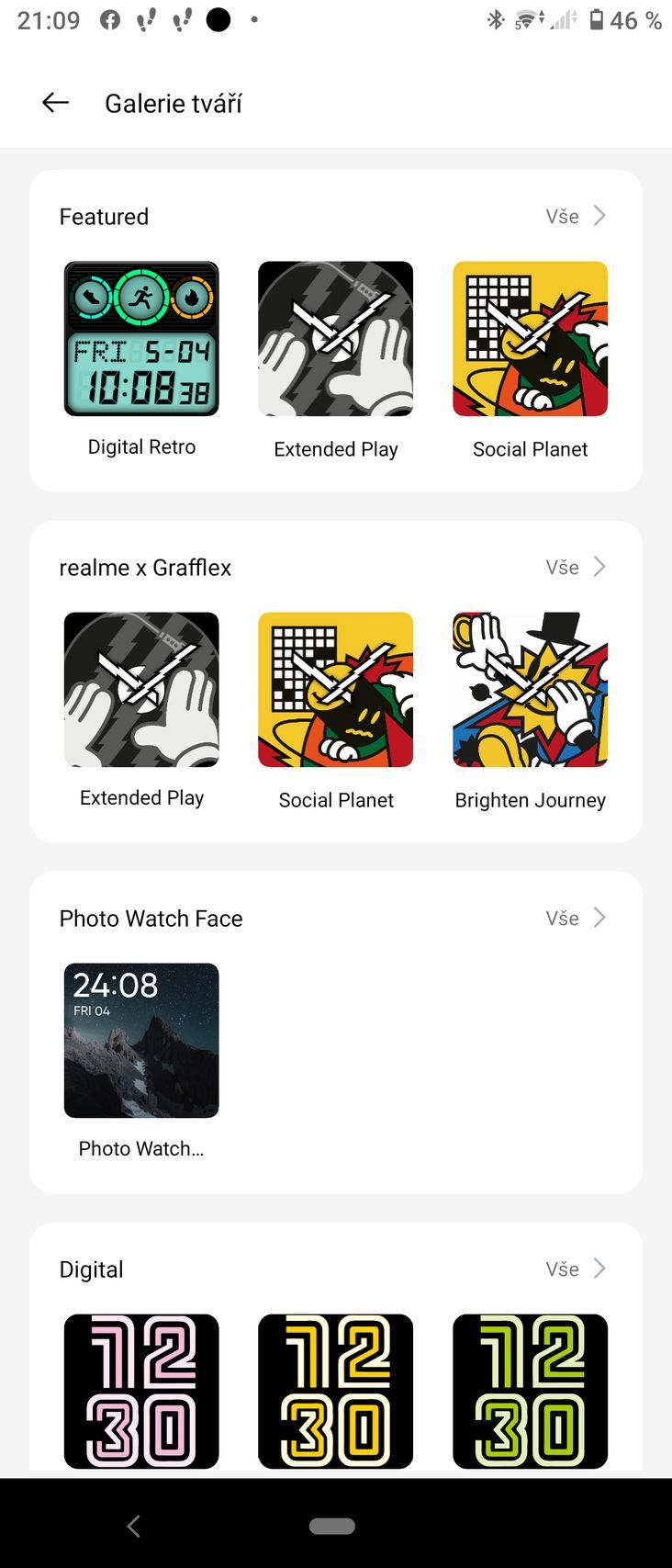Viewport: 672px width, 1568px height.
Task: Open the pink 12:30 digital face
Action: tap(141, 1392)
